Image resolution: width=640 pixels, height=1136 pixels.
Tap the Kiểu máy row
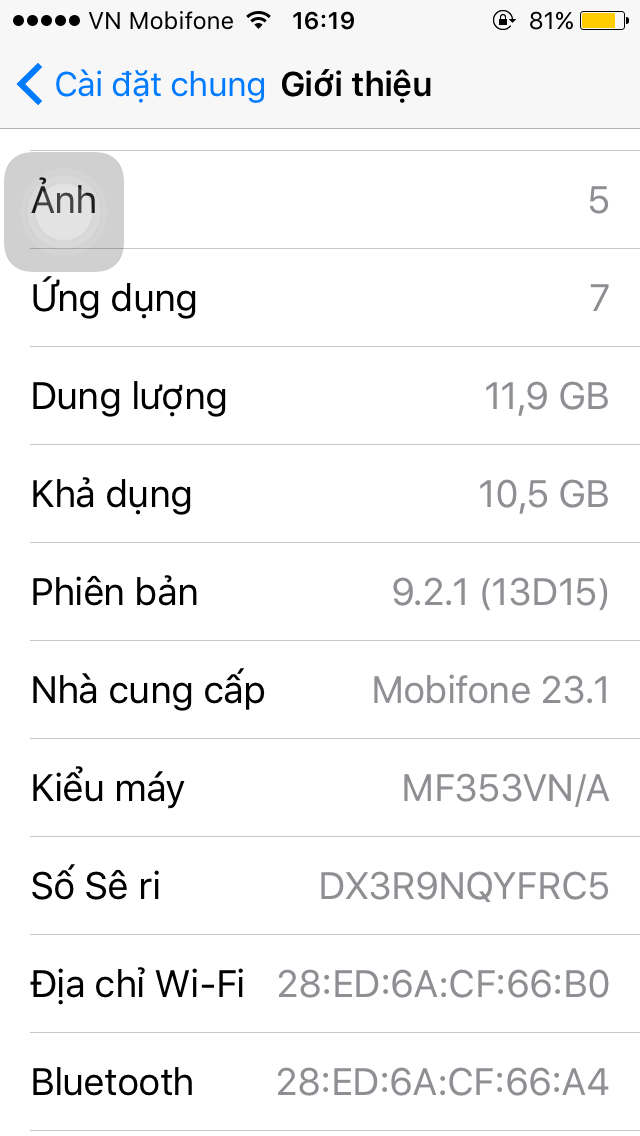320,788
